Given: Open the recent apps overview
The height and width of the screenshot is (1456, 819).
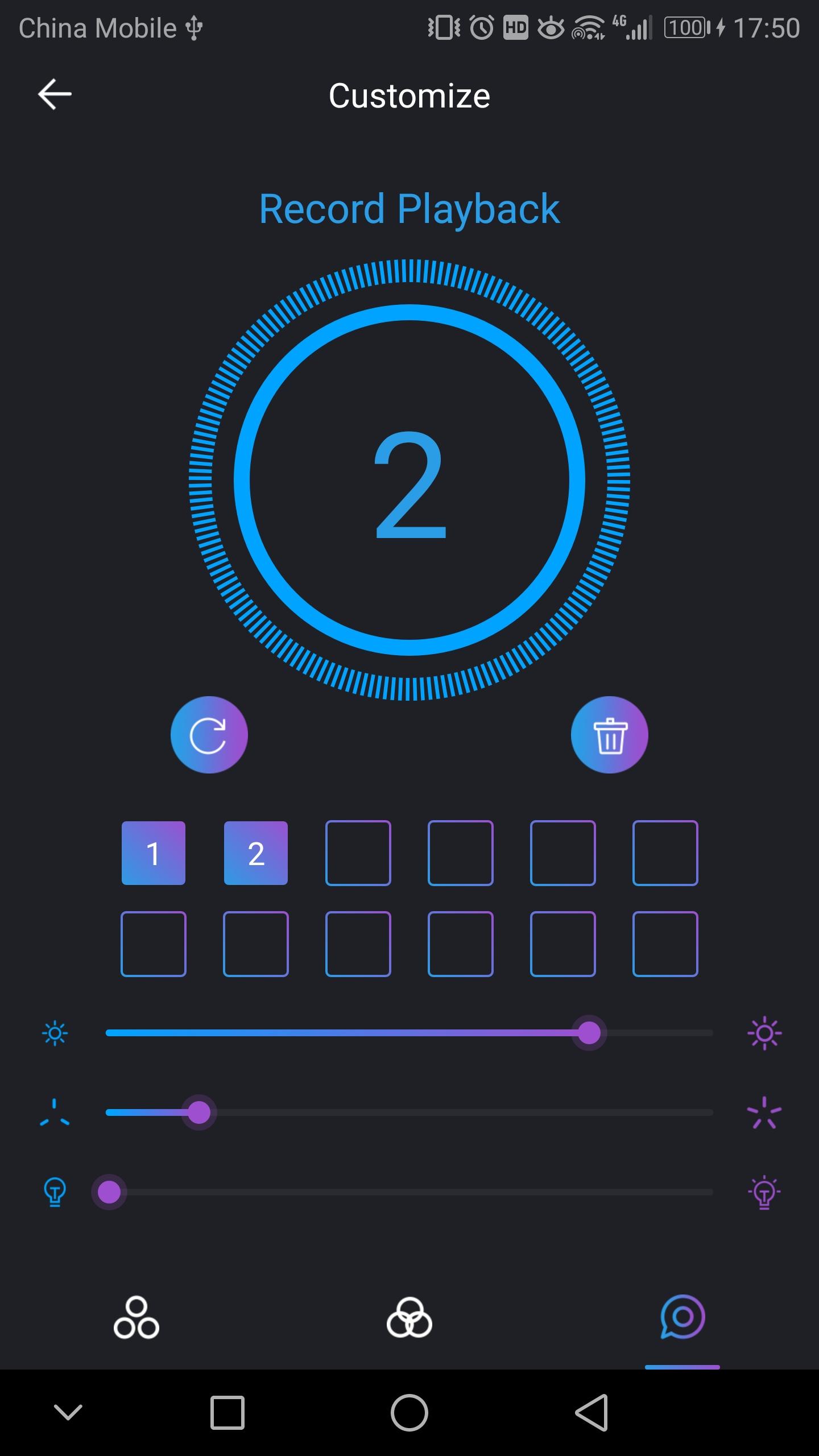Looking at the screenshot, I should [x=227, y=1413].
